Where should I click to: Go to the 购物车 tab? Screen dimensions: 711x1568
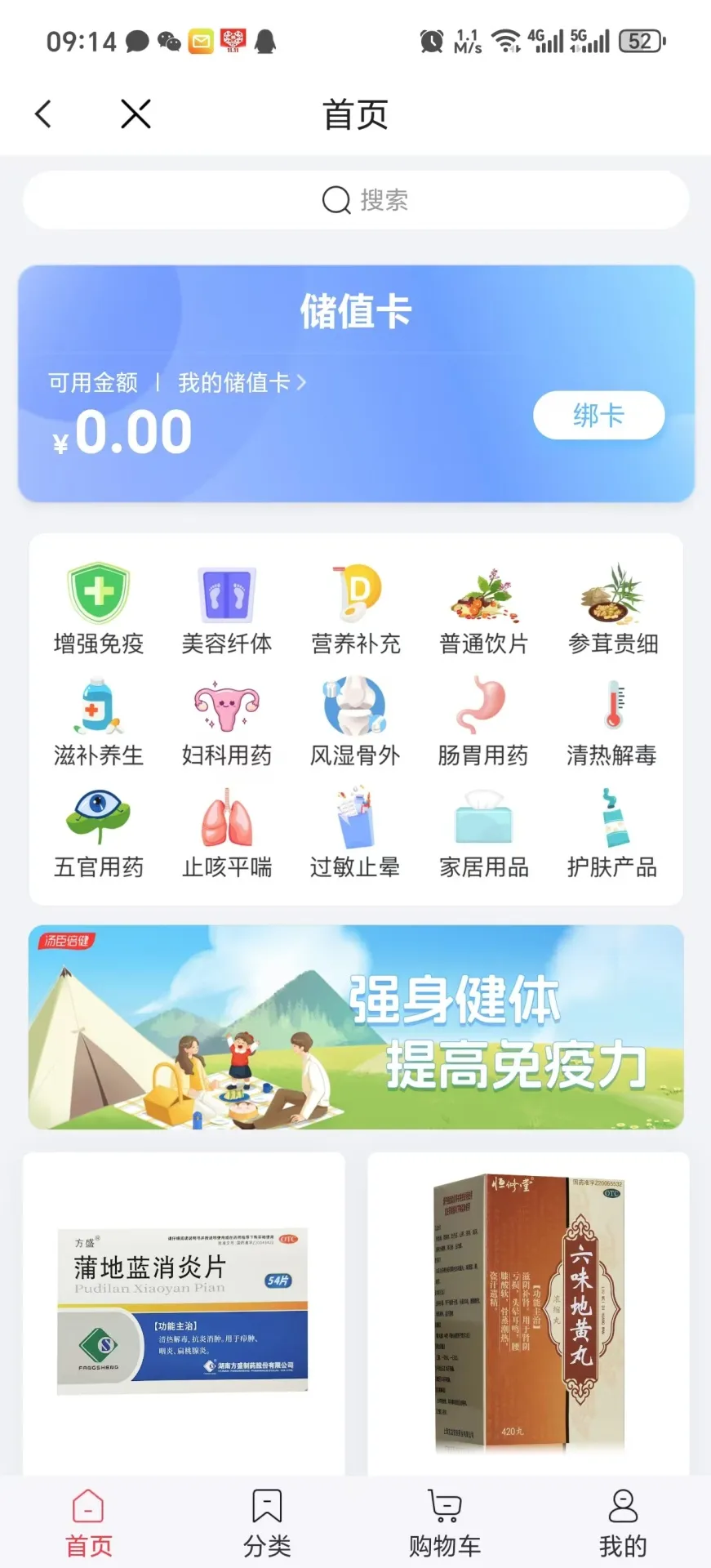pyautogui.click(x=445, y=1522)
